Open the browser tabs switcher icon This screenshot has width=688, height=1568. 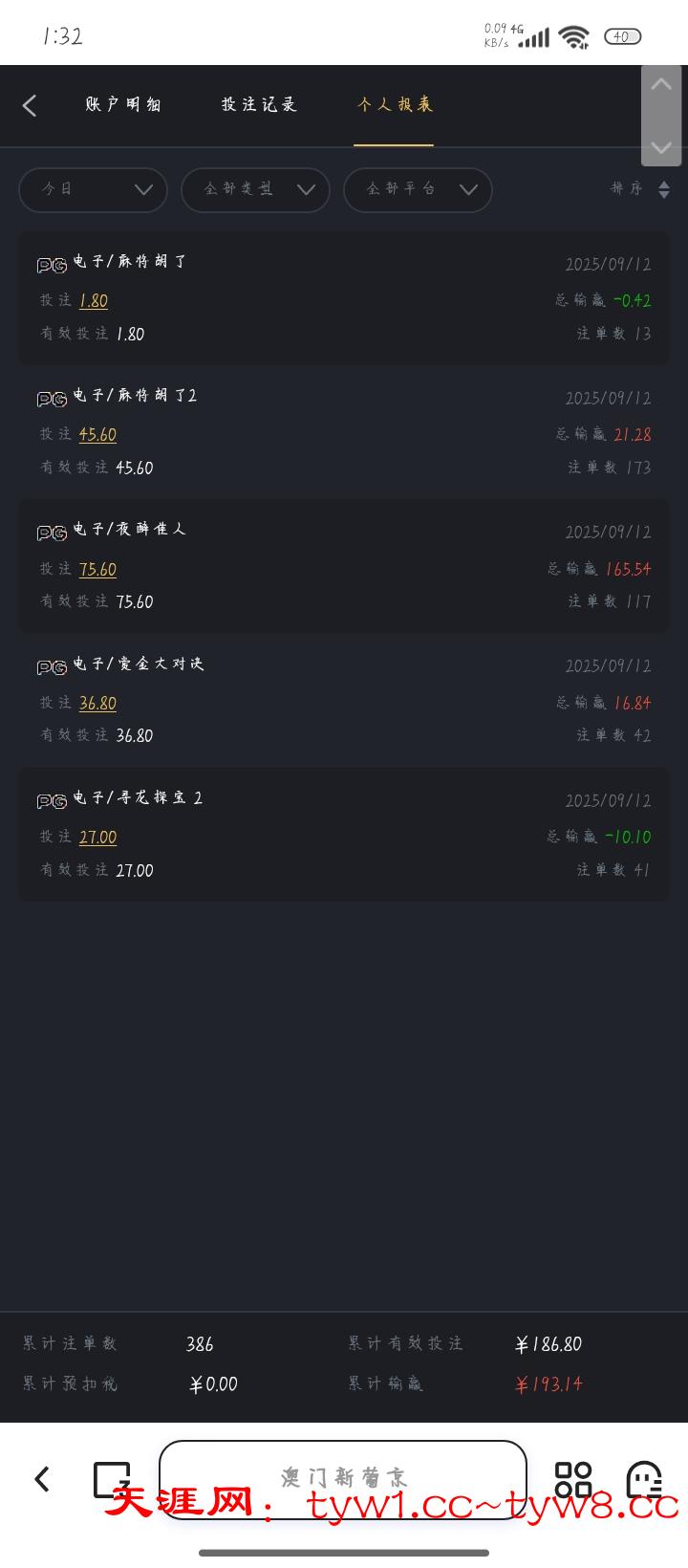111,1479
